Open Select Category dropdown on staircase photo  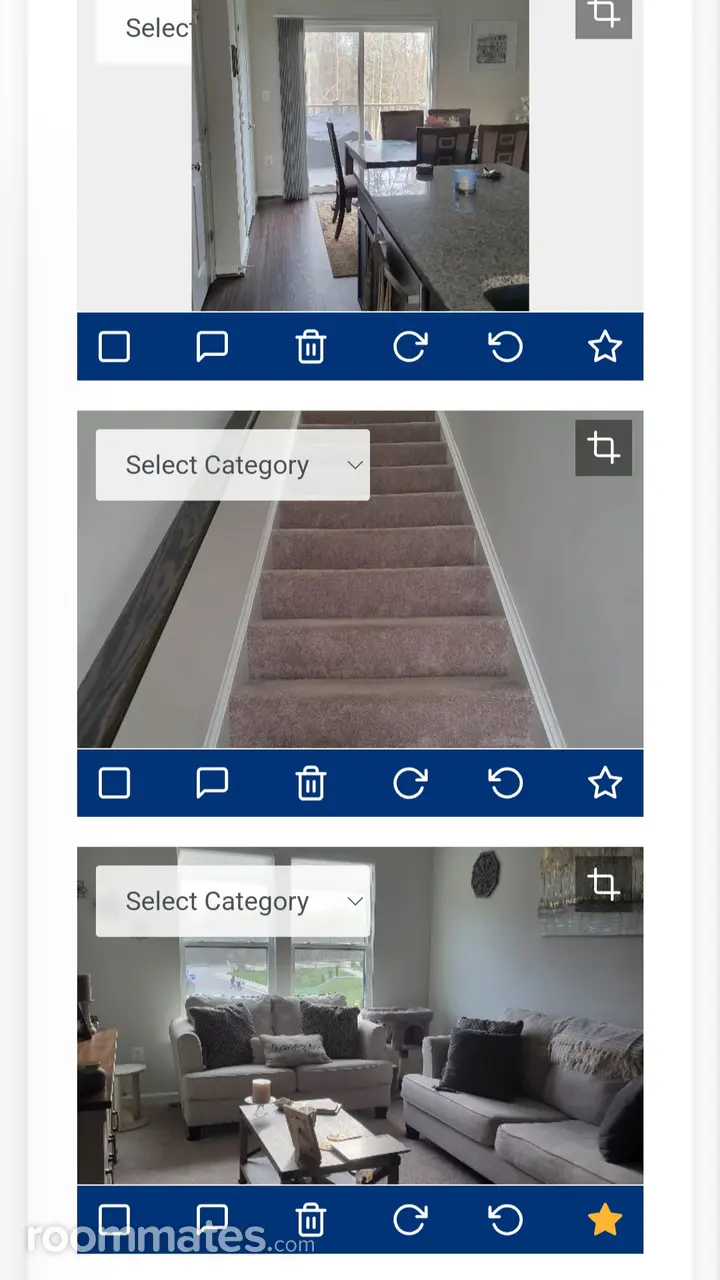click(232, 465)
